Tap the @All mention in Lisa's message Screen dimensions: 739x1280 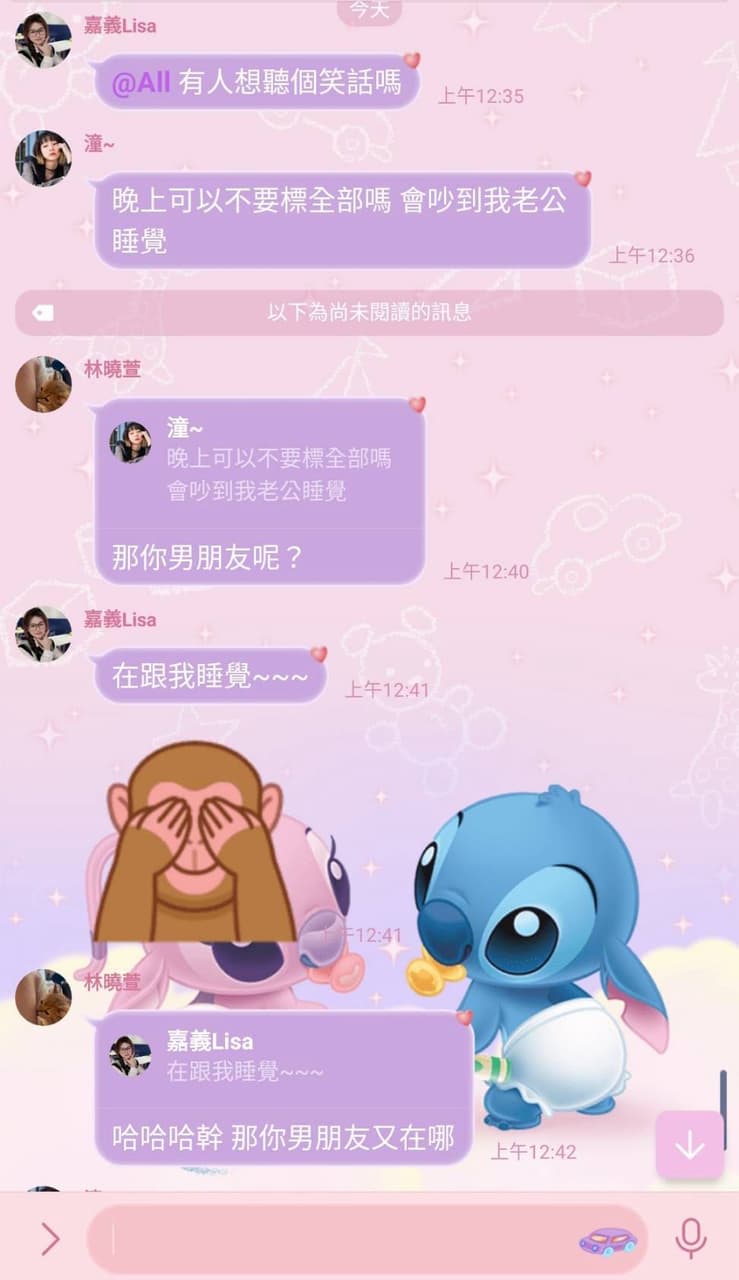[x=140, y=83]
